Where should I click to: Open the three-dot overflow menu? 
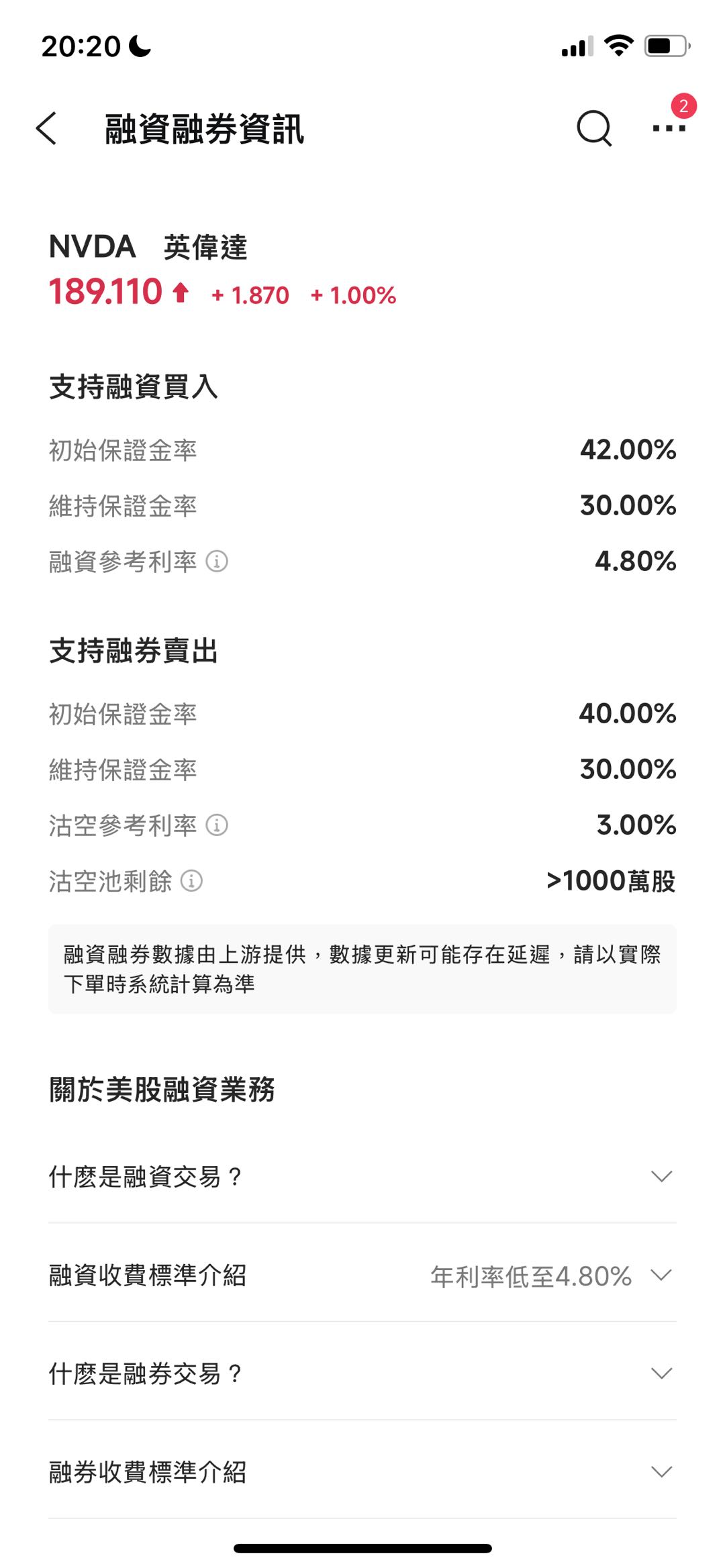click(x=669, y=127)
